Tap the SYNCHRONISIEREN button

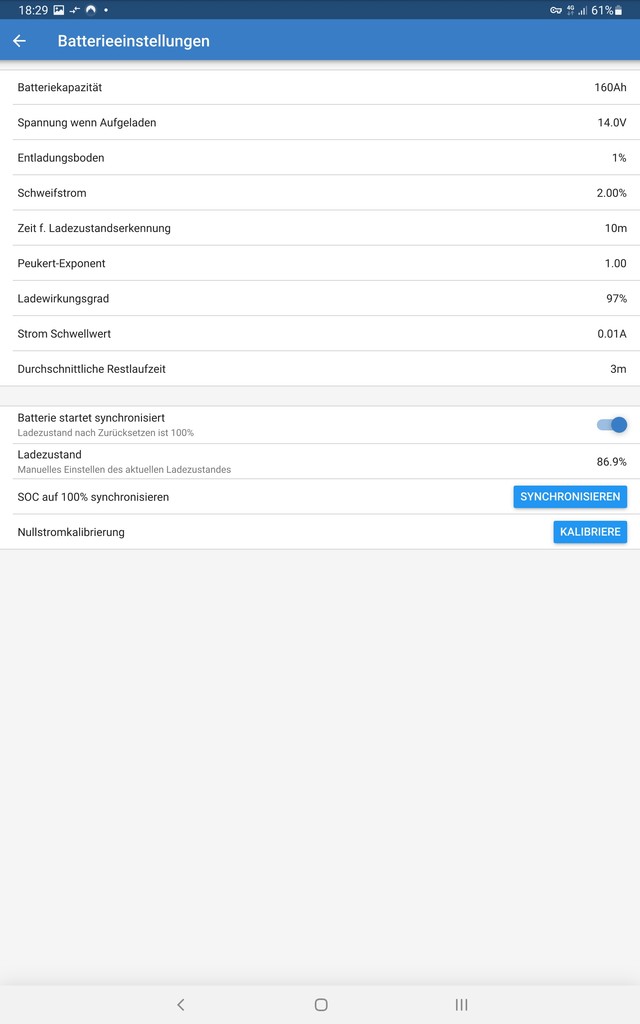[x=570, y=497]
